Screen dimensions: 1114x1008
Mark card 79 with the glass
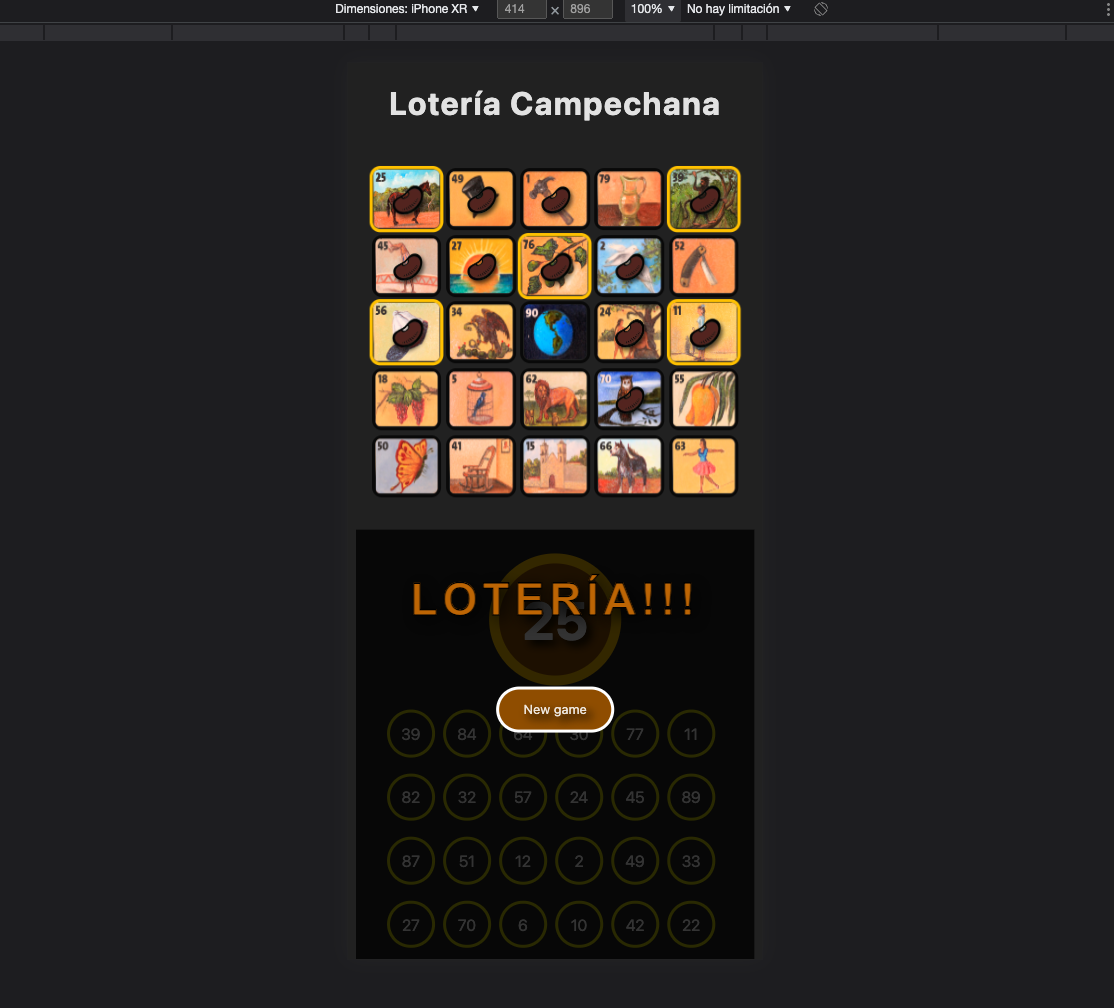point(630,199)
